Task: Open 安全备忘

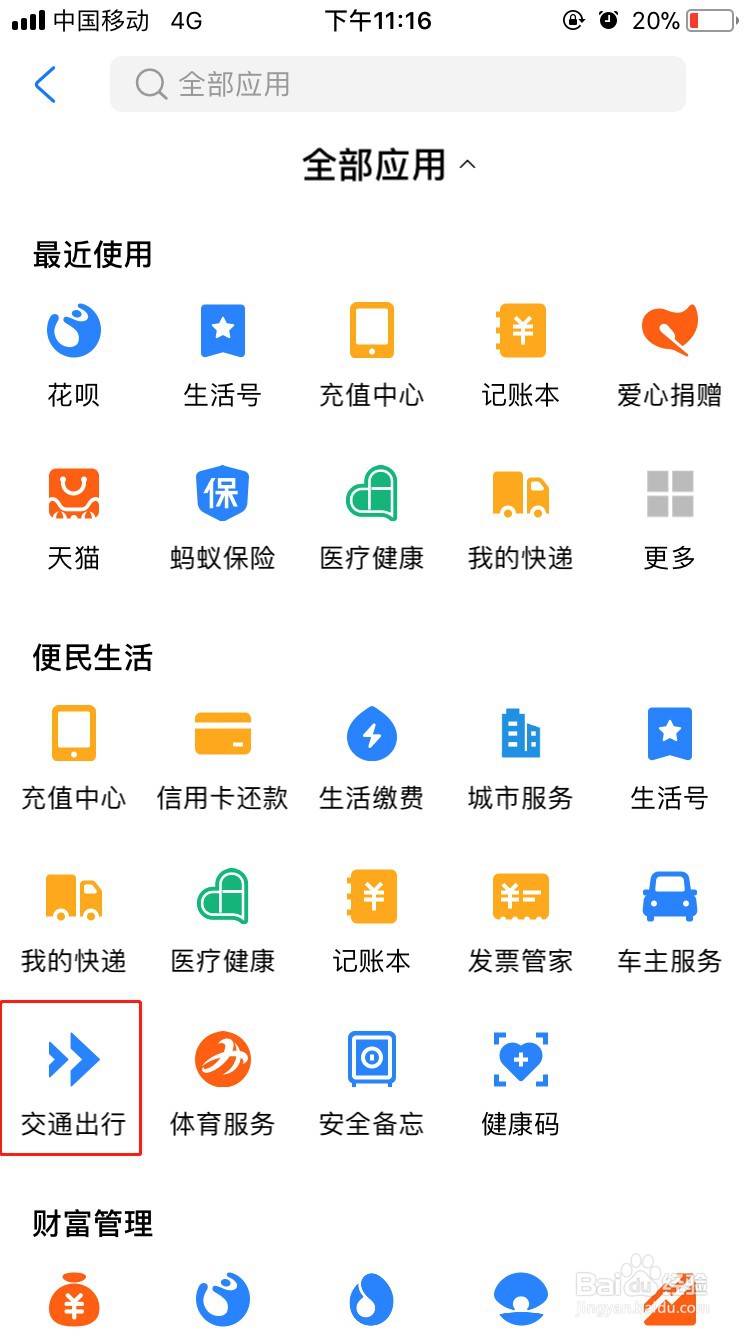Action: [371, 1084]
